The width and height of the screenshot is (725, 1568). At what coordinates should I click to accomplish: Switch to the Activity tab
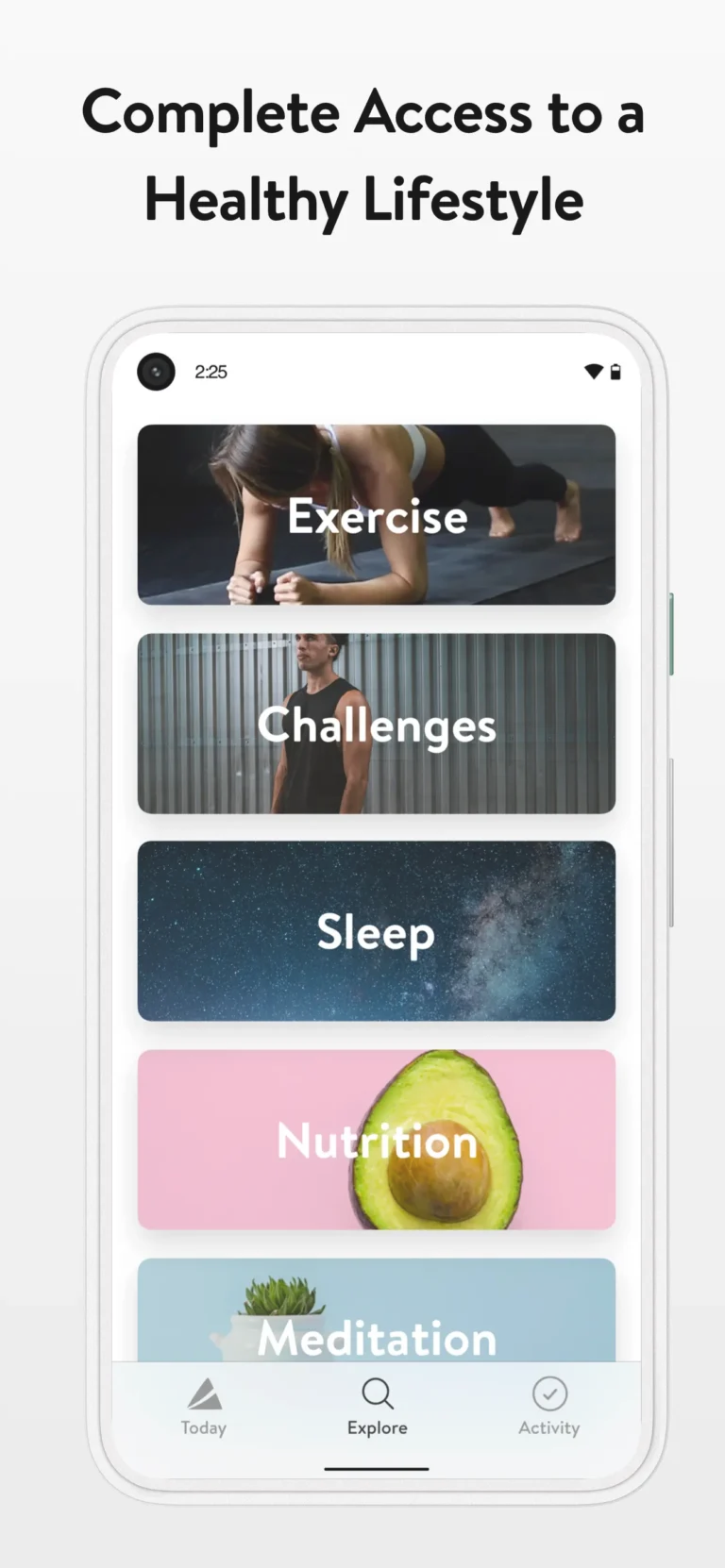pos(548,1406)
